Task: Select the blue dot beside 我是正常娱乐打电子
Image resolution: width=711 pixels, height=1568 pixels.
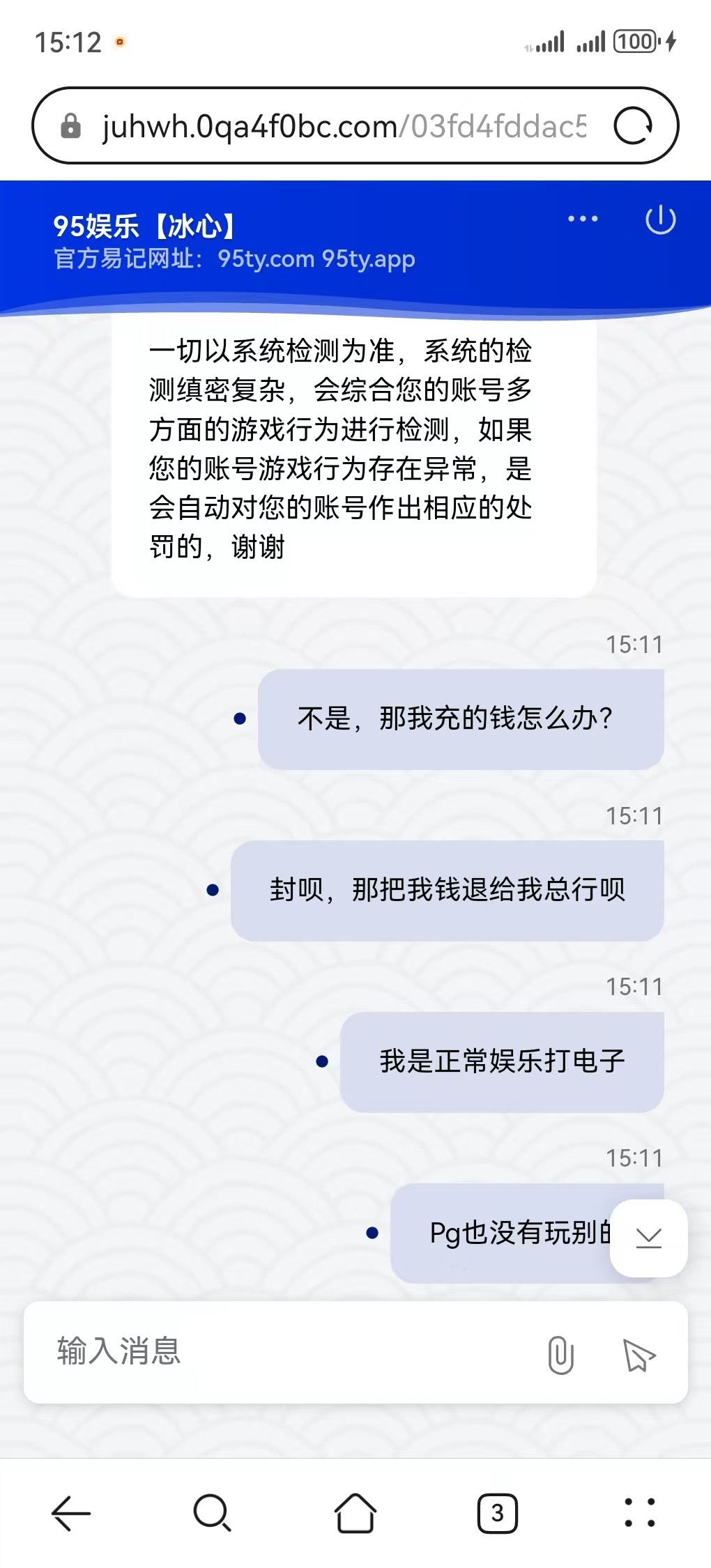Action: (322, 1062)
